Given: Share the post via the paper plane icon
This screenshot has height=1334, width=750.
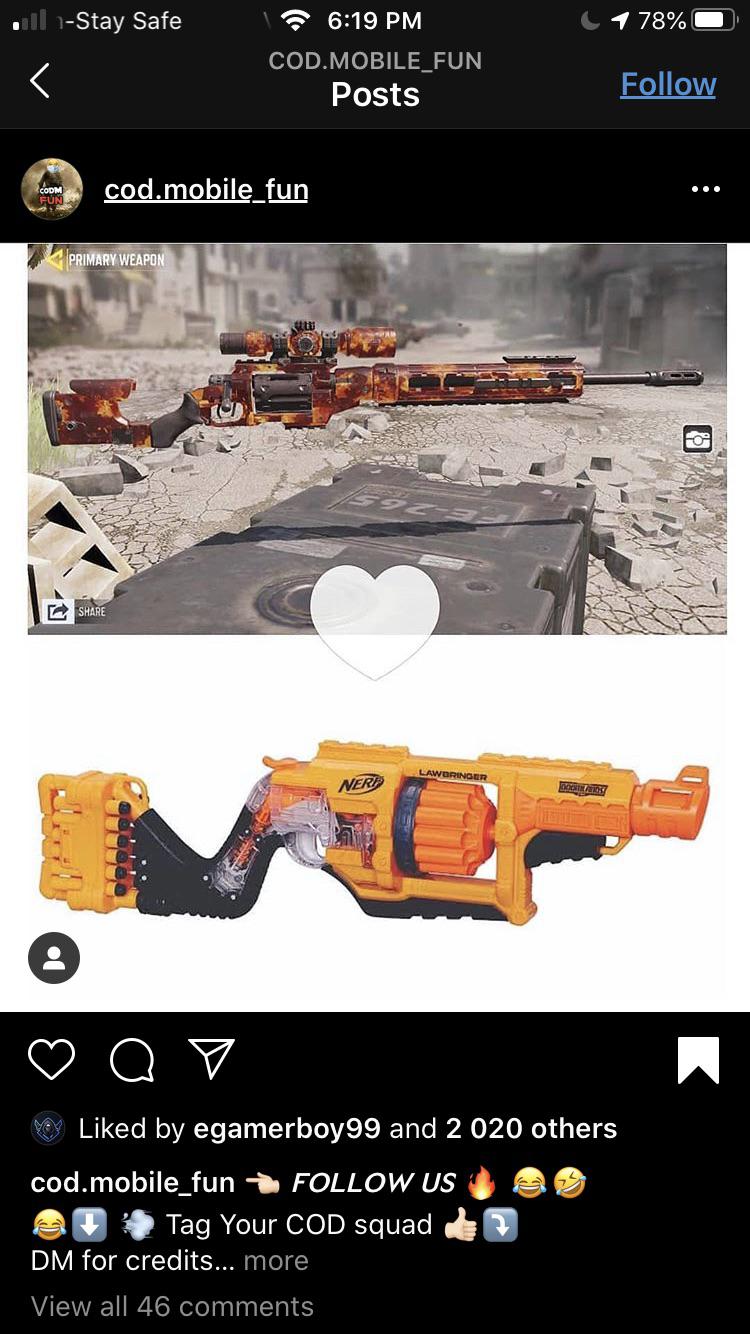Looking at the screenshot, I should [212, 1059].
